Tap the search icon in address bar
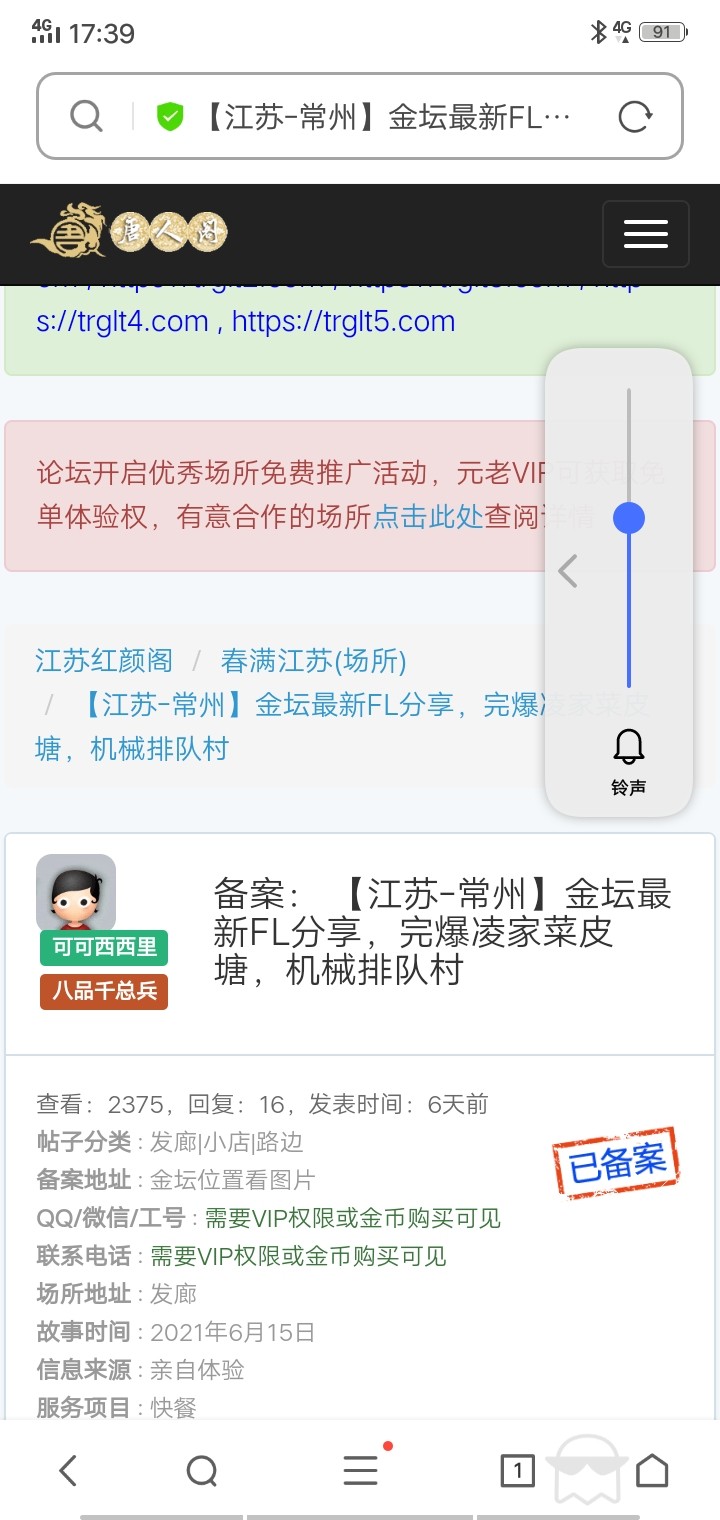 (x=87, y=117)
